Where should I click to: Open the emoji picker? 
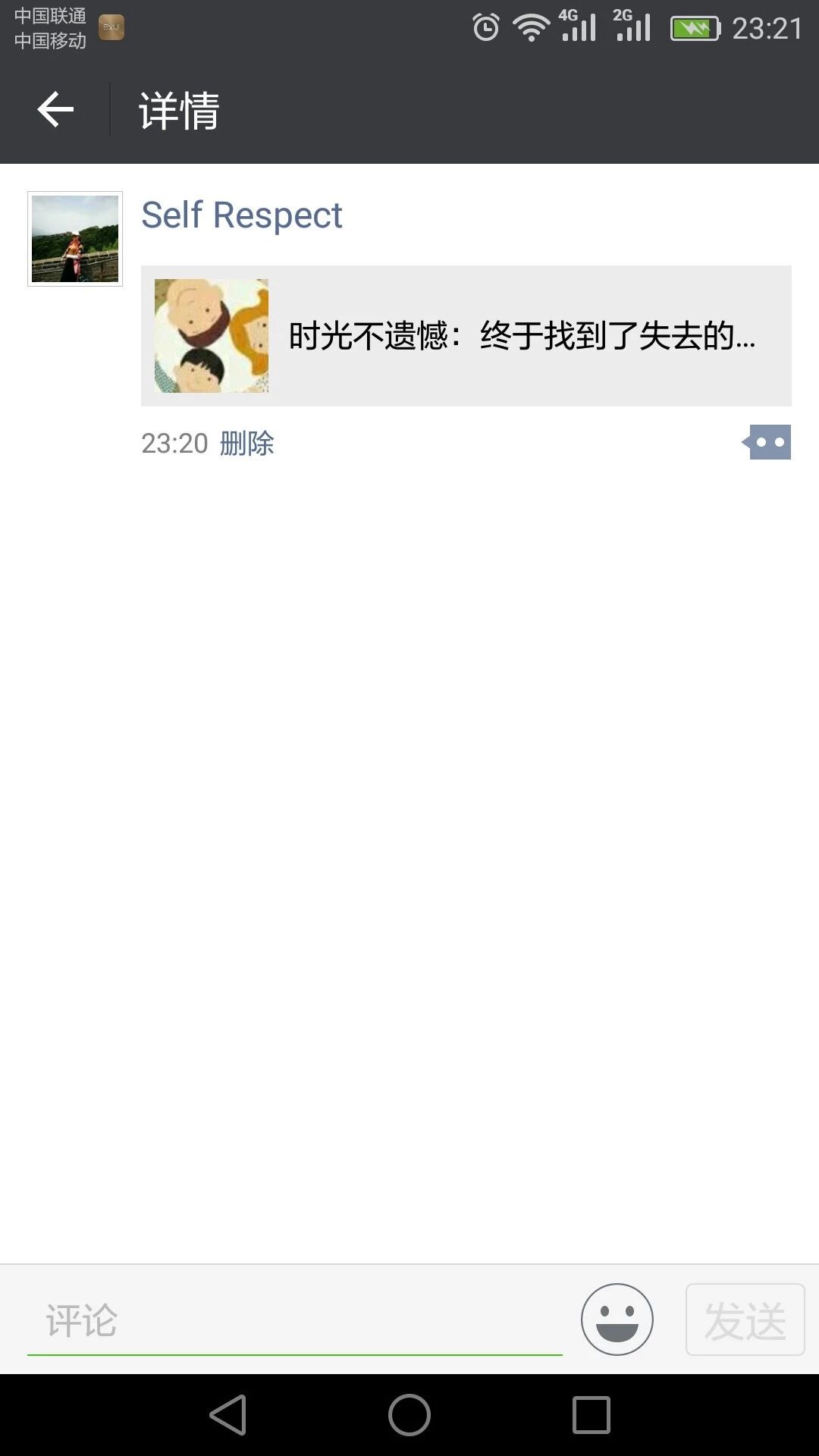[617, 1319]
